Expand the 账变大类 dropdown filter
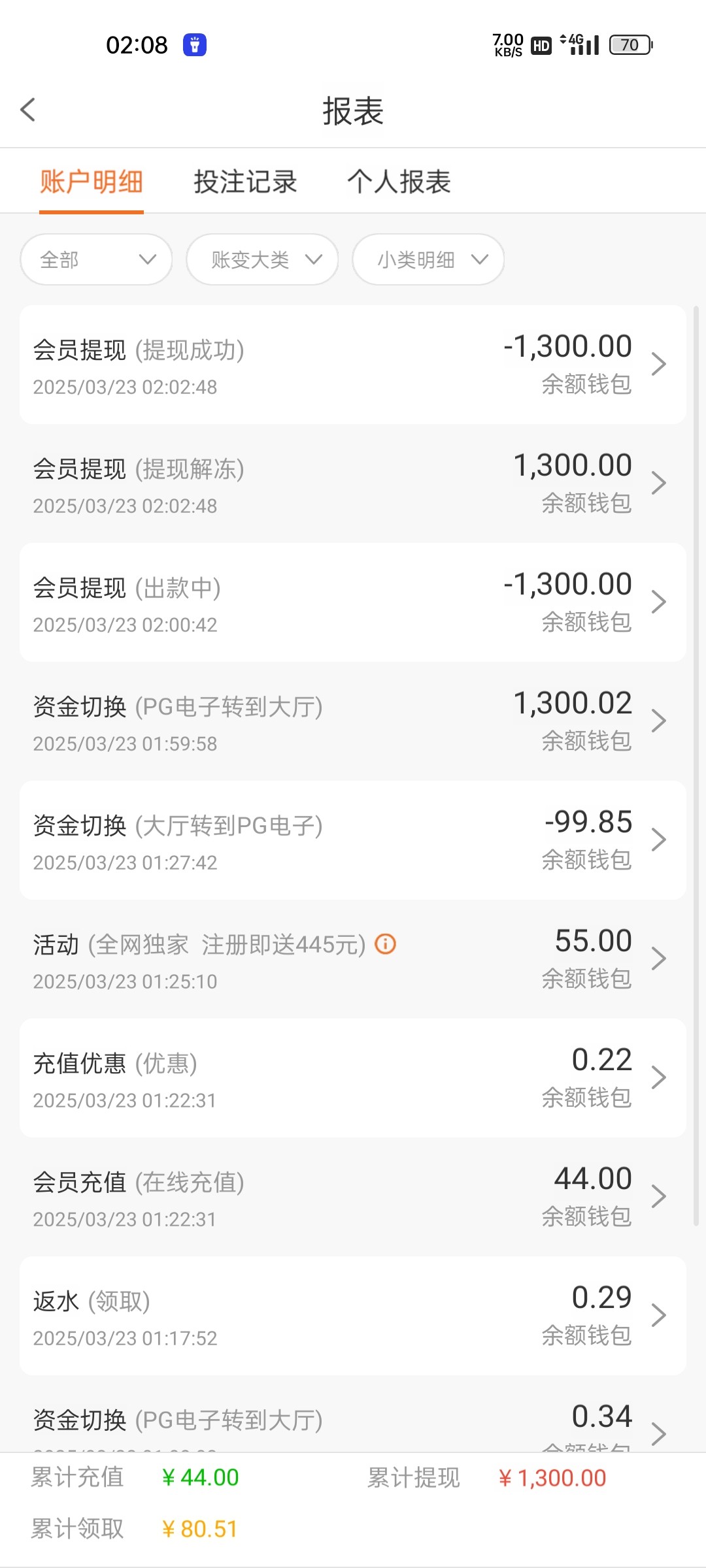The width and height of the screenshot is (706, 1568). (x=262, y=259)
